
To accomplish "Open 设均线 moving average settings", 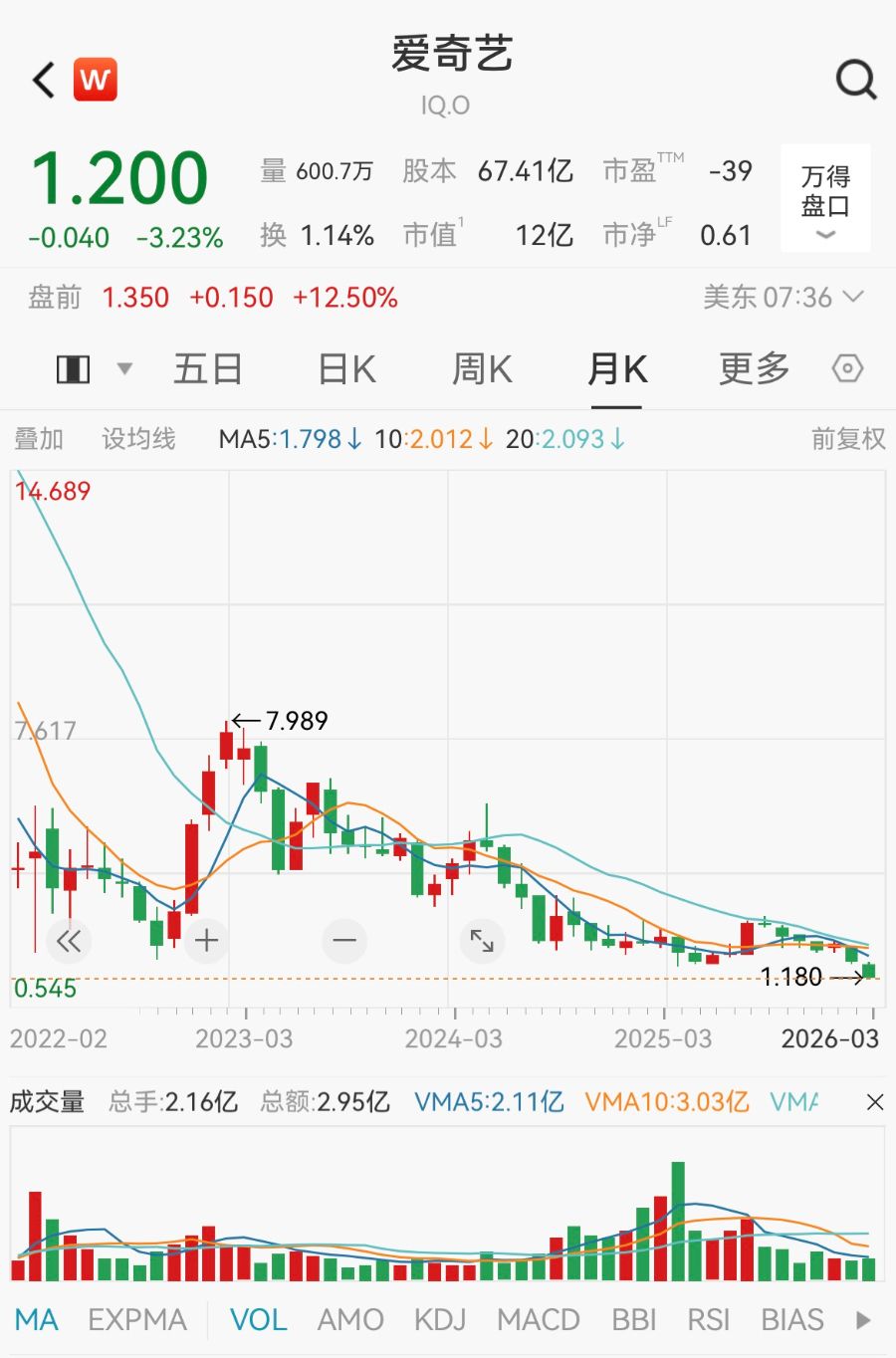I will point(138,439).
